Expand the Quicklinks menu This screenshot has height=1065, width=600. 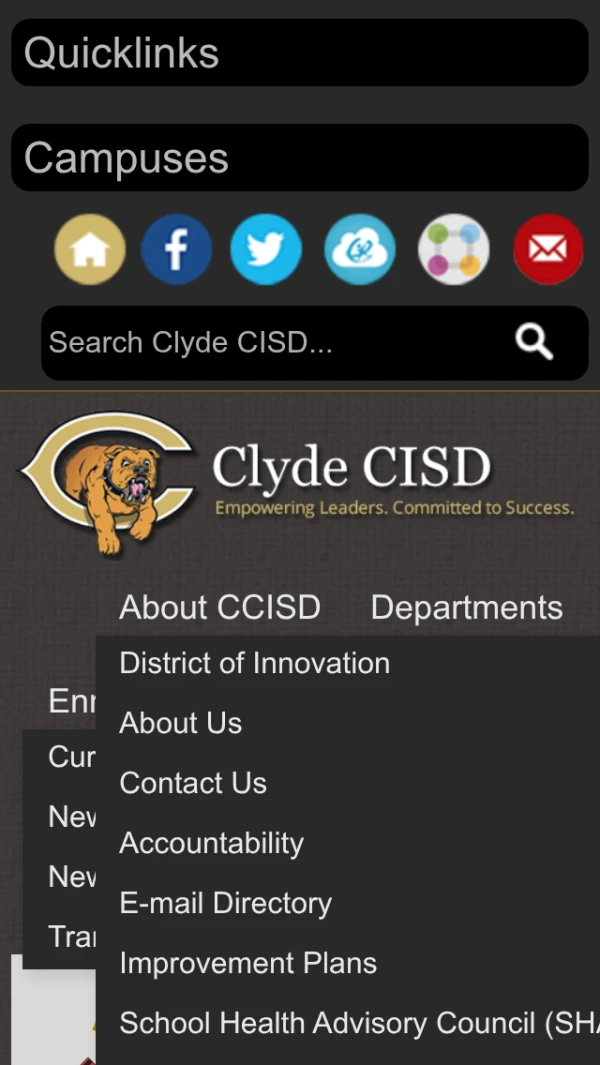[299, 52]
